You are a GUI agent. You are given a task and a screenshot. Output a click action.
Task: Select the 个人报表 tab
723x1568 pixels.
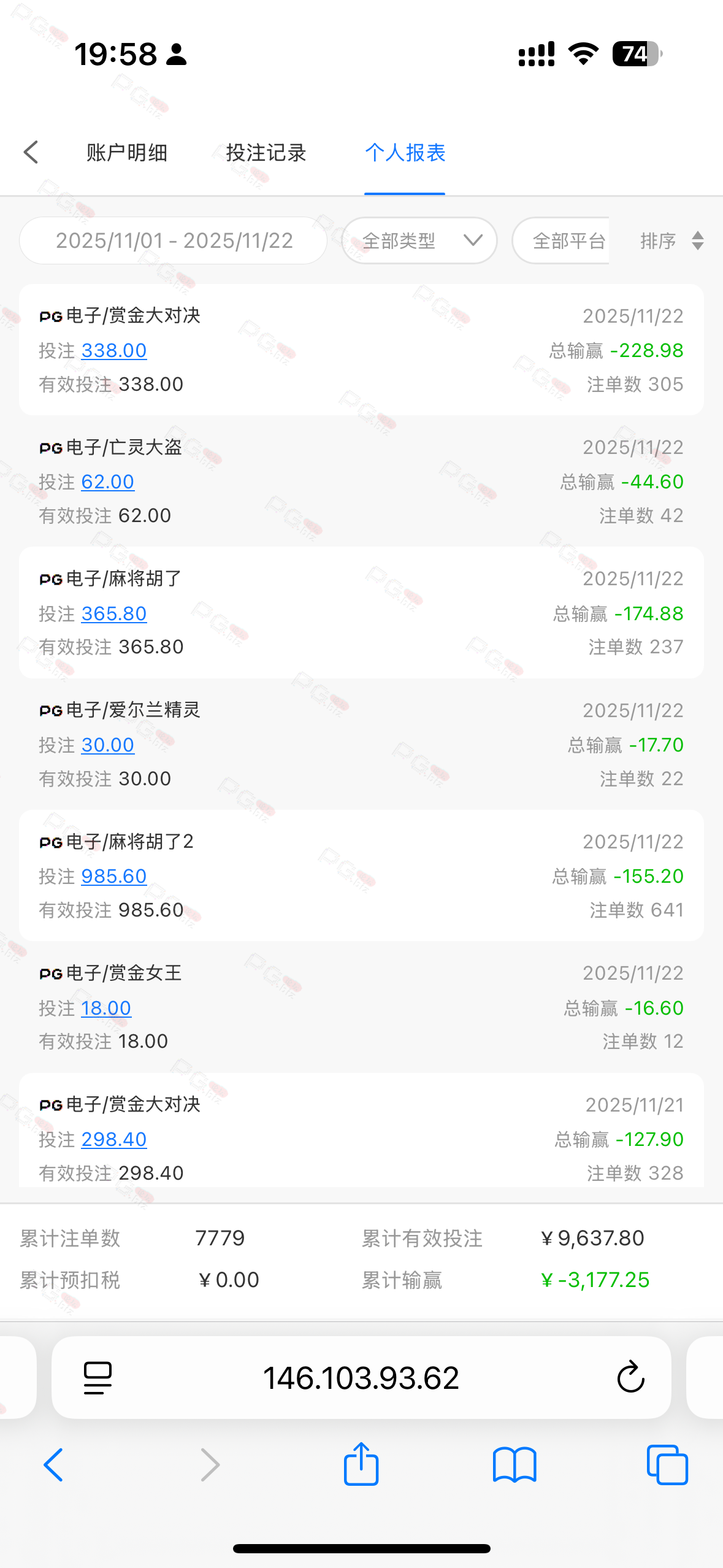pyautogui.click(x=405, y=153)
